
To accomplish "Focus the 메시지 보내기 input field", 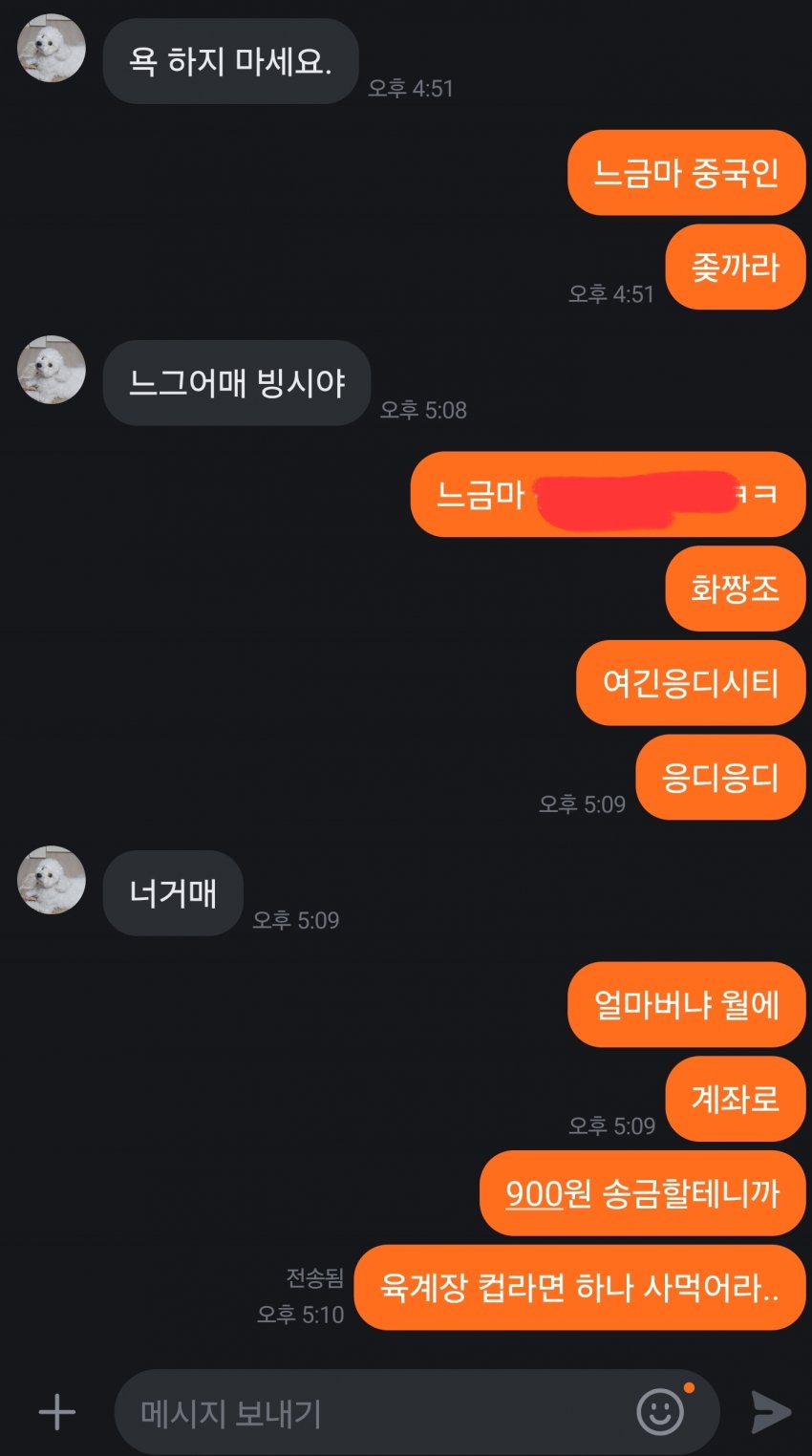I will (373, 1413).
